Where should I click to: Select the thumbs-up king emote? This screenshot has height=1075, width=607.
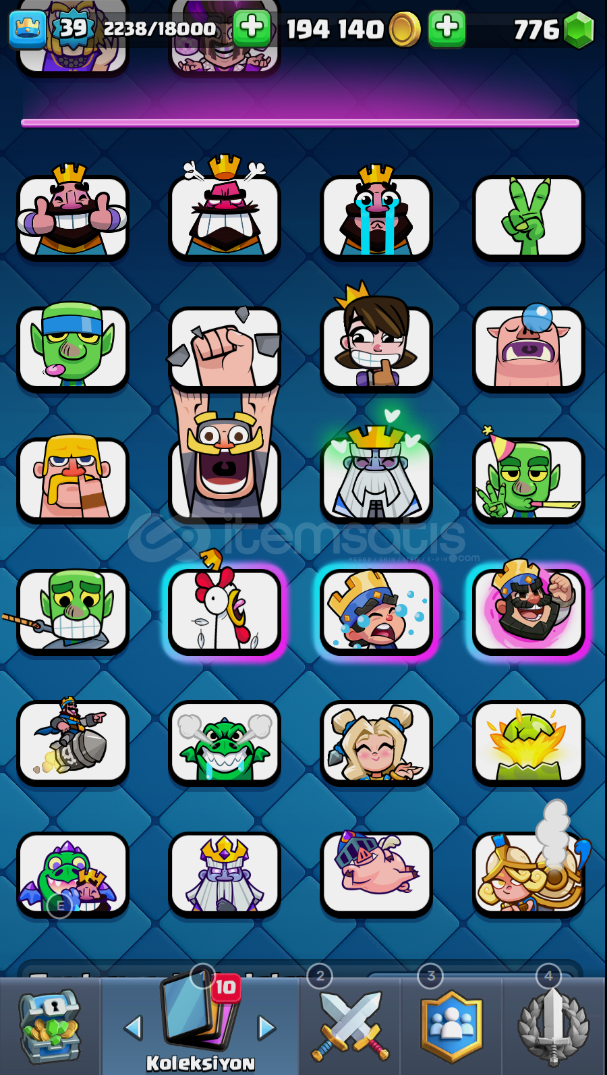point(72,216)
